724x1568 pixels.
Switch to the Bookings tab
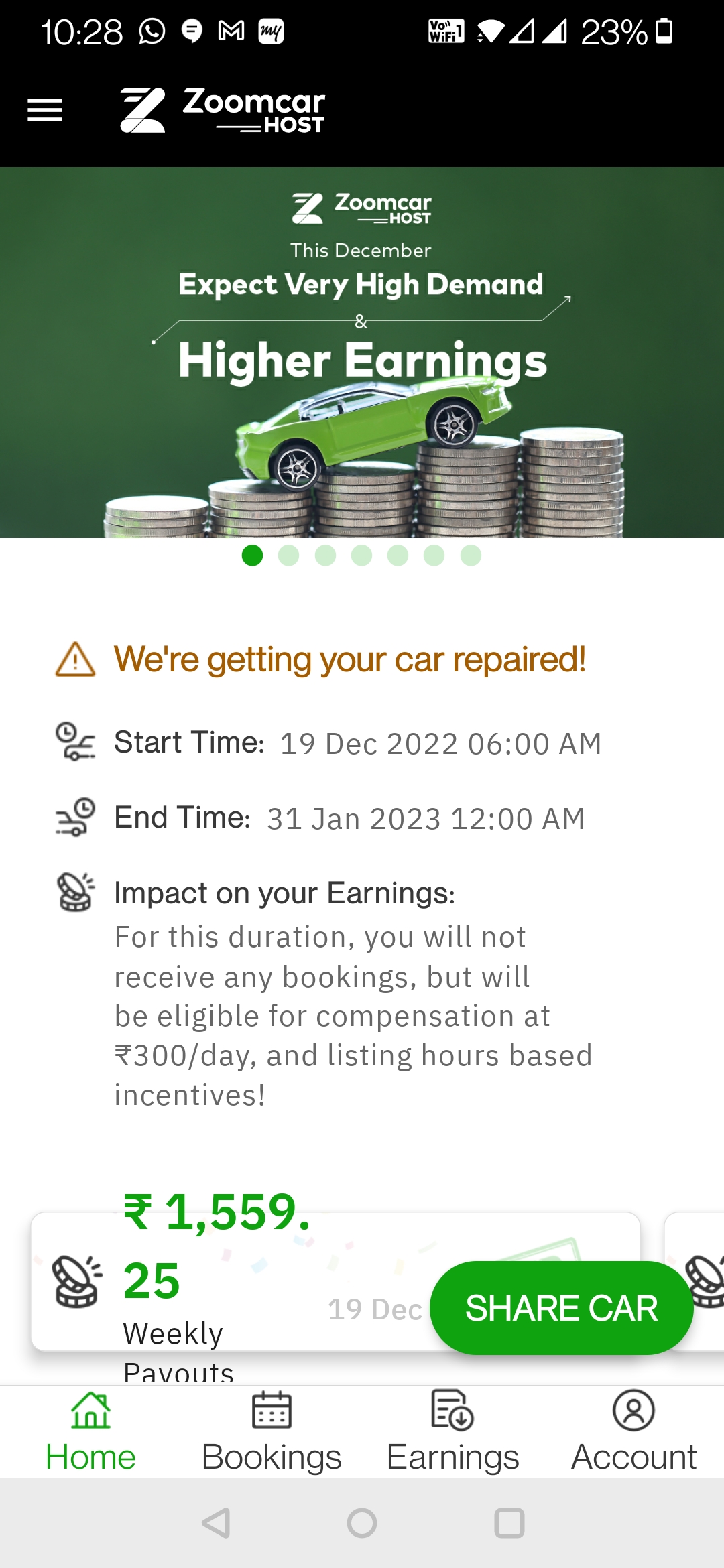pyautogui.click(x=271, y=1431)
